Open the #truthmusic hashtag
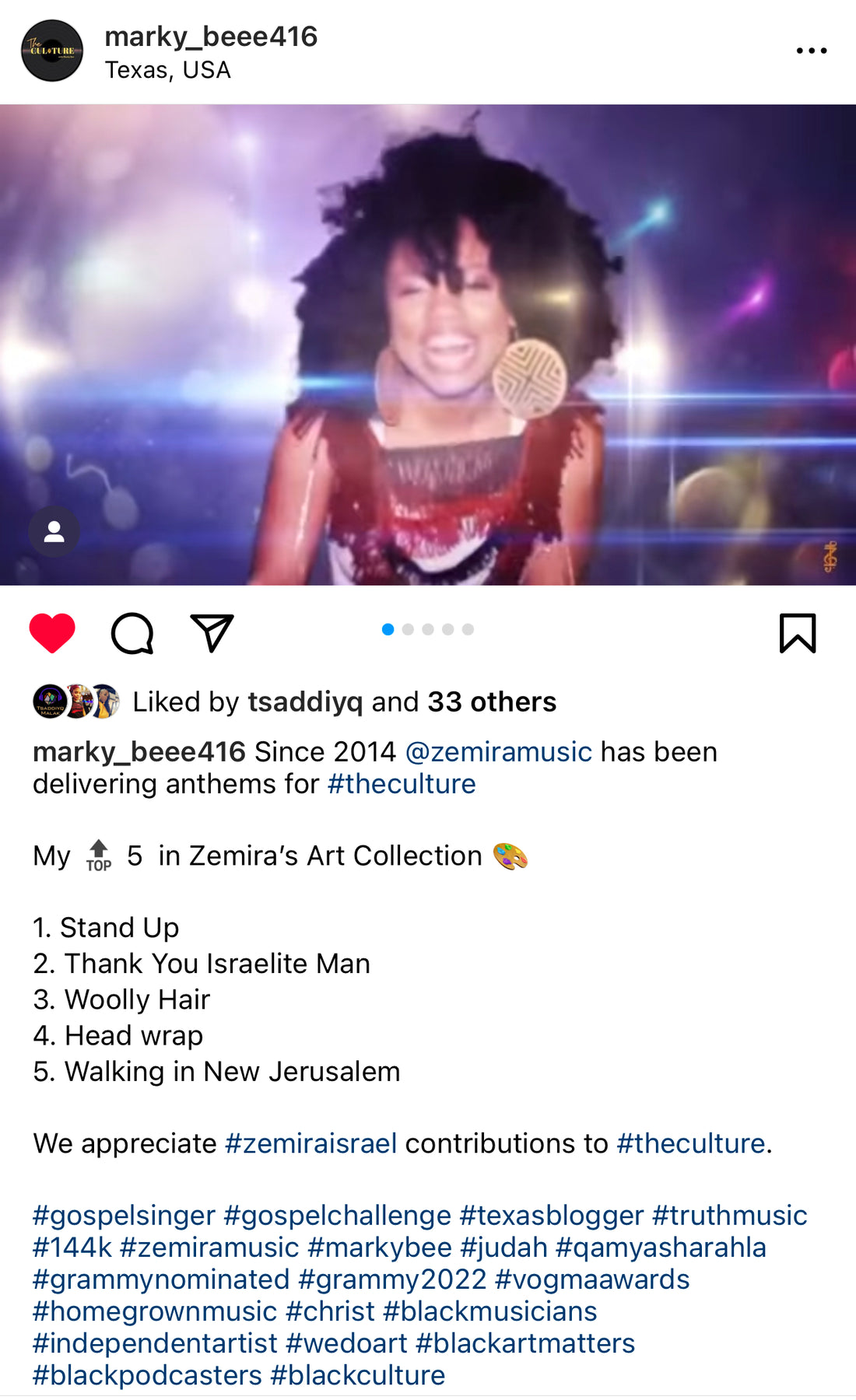 tap(730, 1216)
